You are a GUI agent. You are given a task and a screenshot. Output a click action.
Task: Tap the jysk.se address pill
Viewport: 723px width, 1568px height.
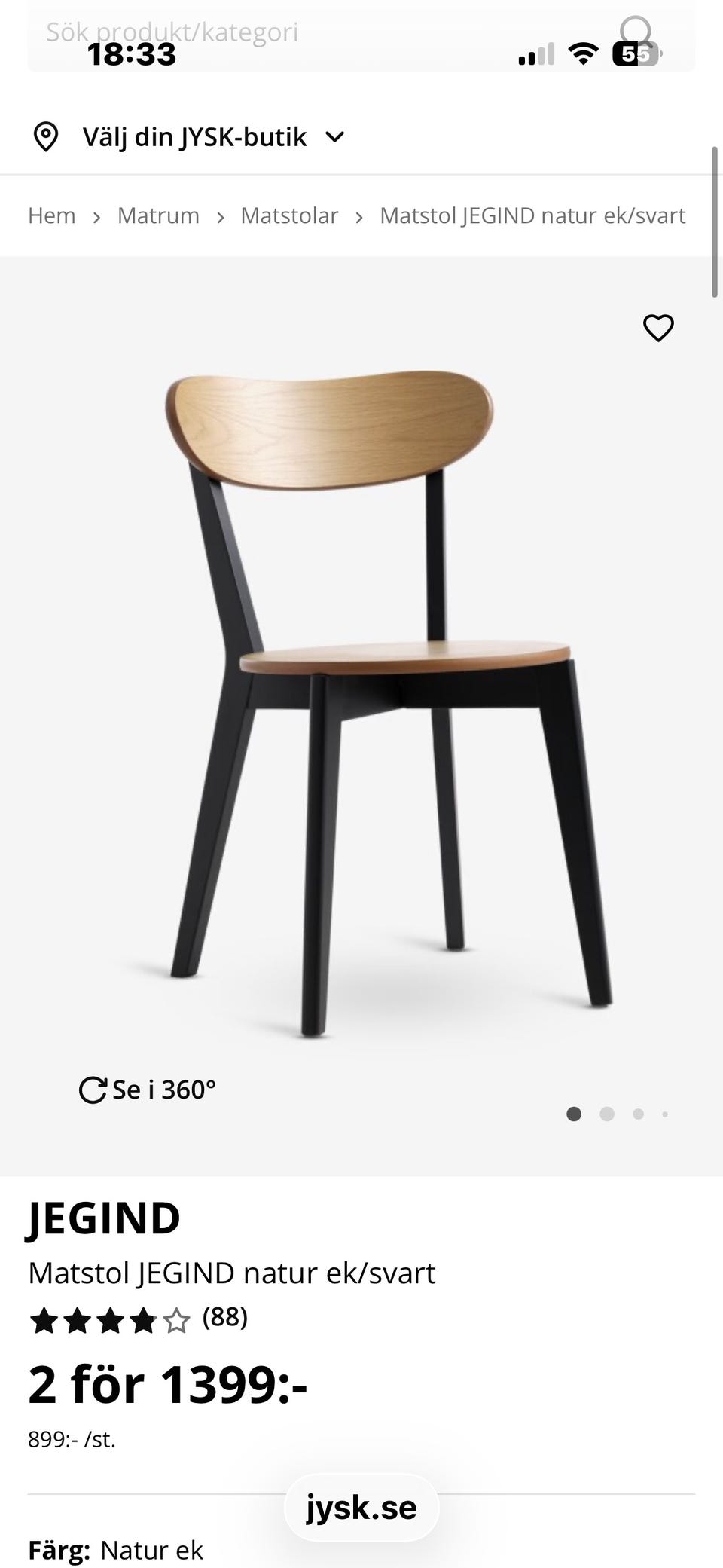coord(361,1507)
